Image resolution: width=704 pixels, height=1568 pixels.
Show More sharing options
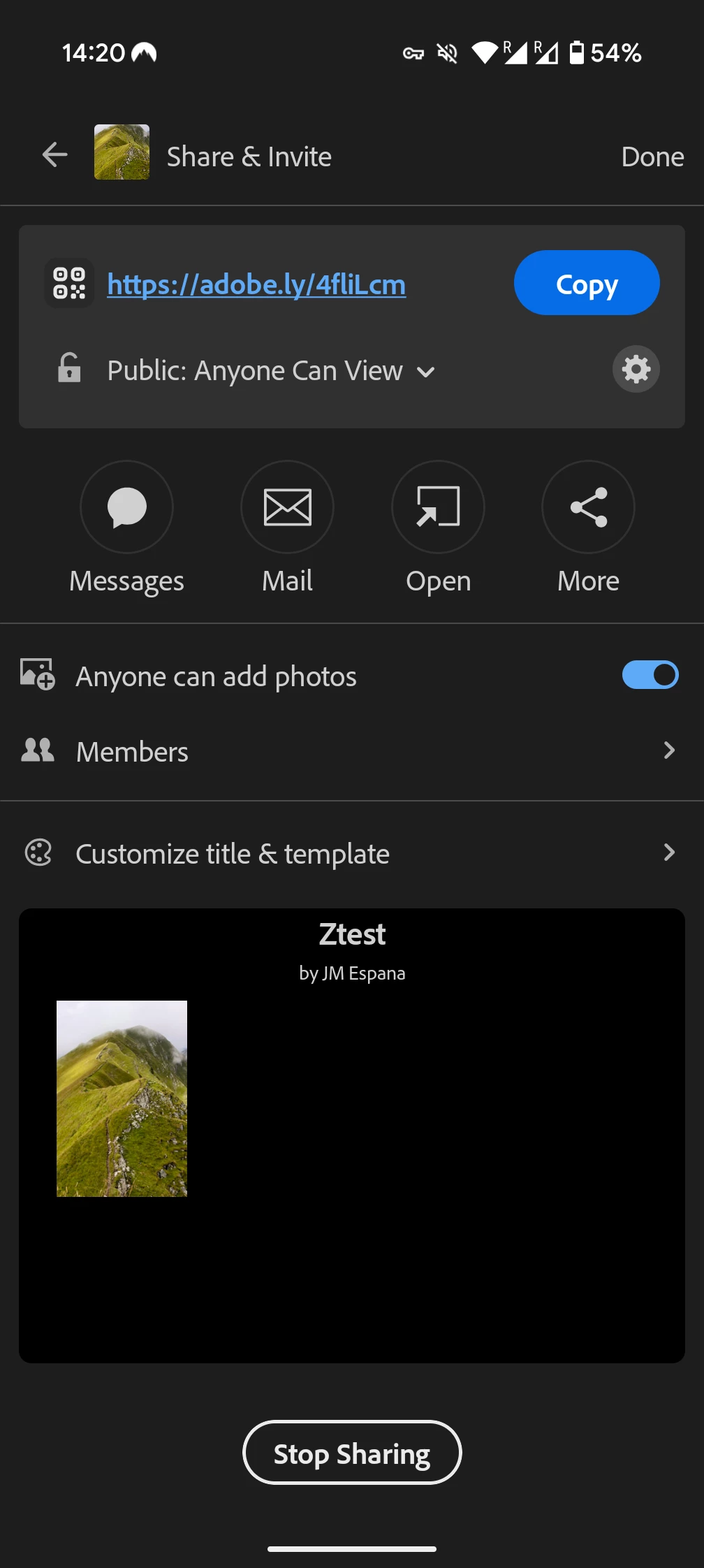(x=588, y=507)
